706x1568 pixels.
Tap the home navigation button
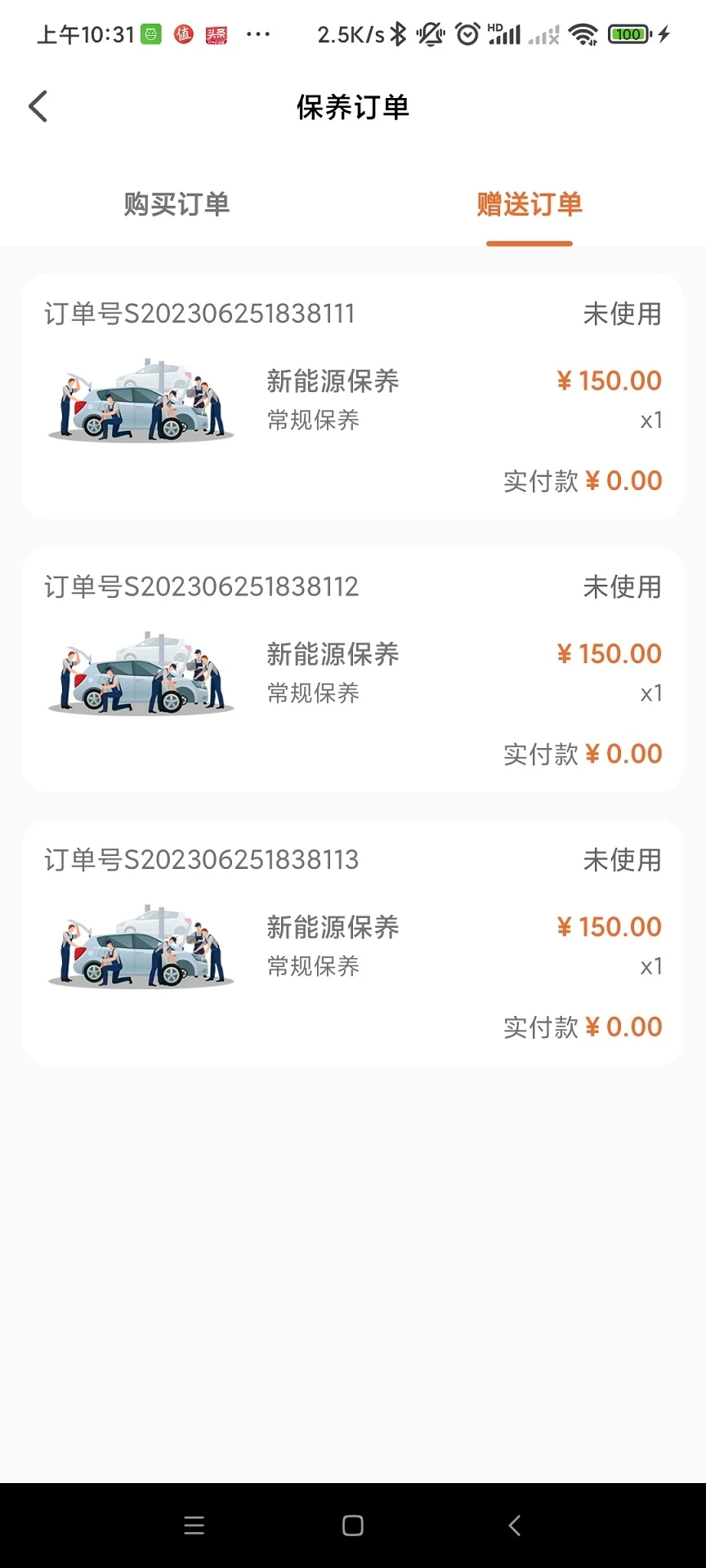[353, 1524]
